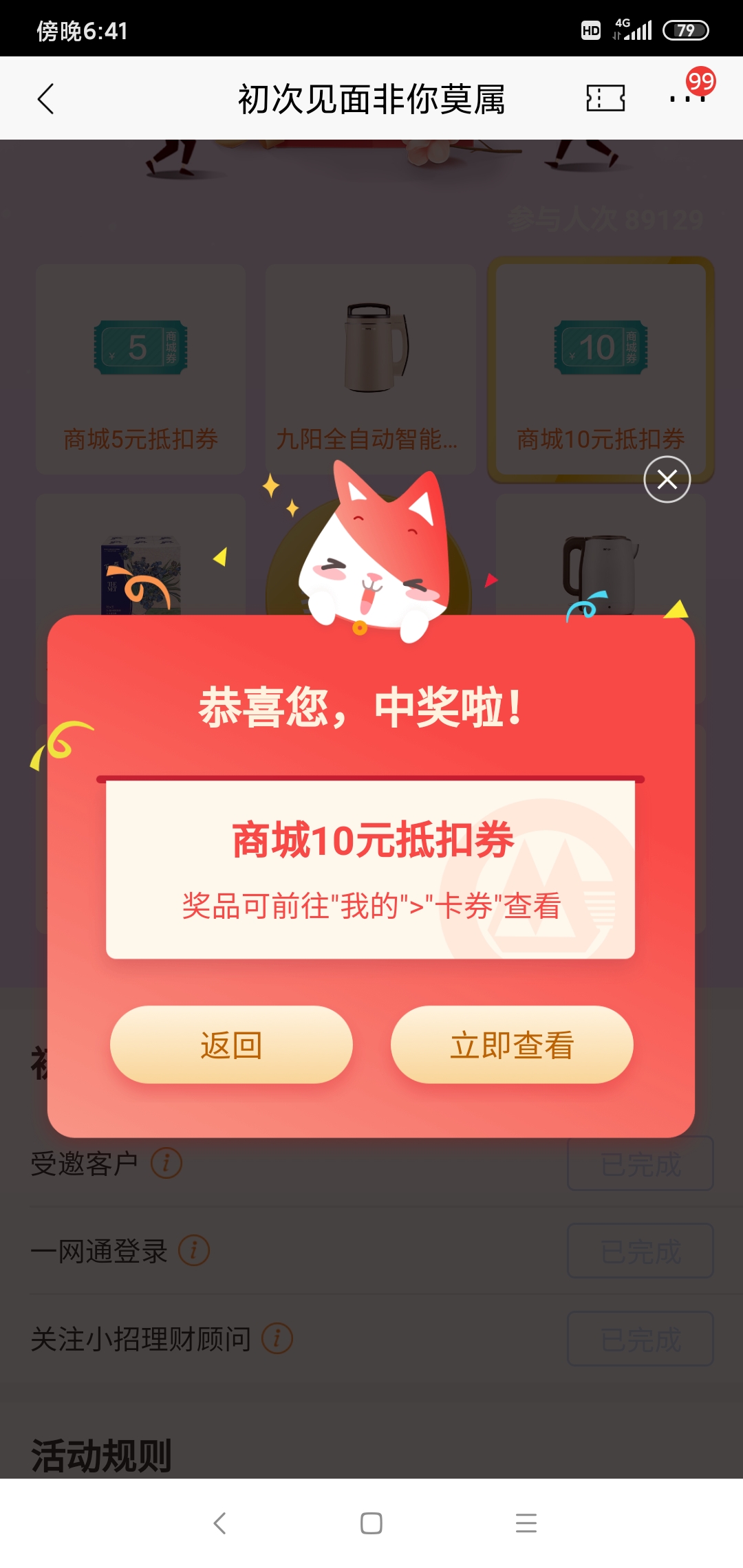Tap 返回 button in the prize dialog
This screenshot has width=743, height=1568.
pyautogui.click(x=231, y=1045)
